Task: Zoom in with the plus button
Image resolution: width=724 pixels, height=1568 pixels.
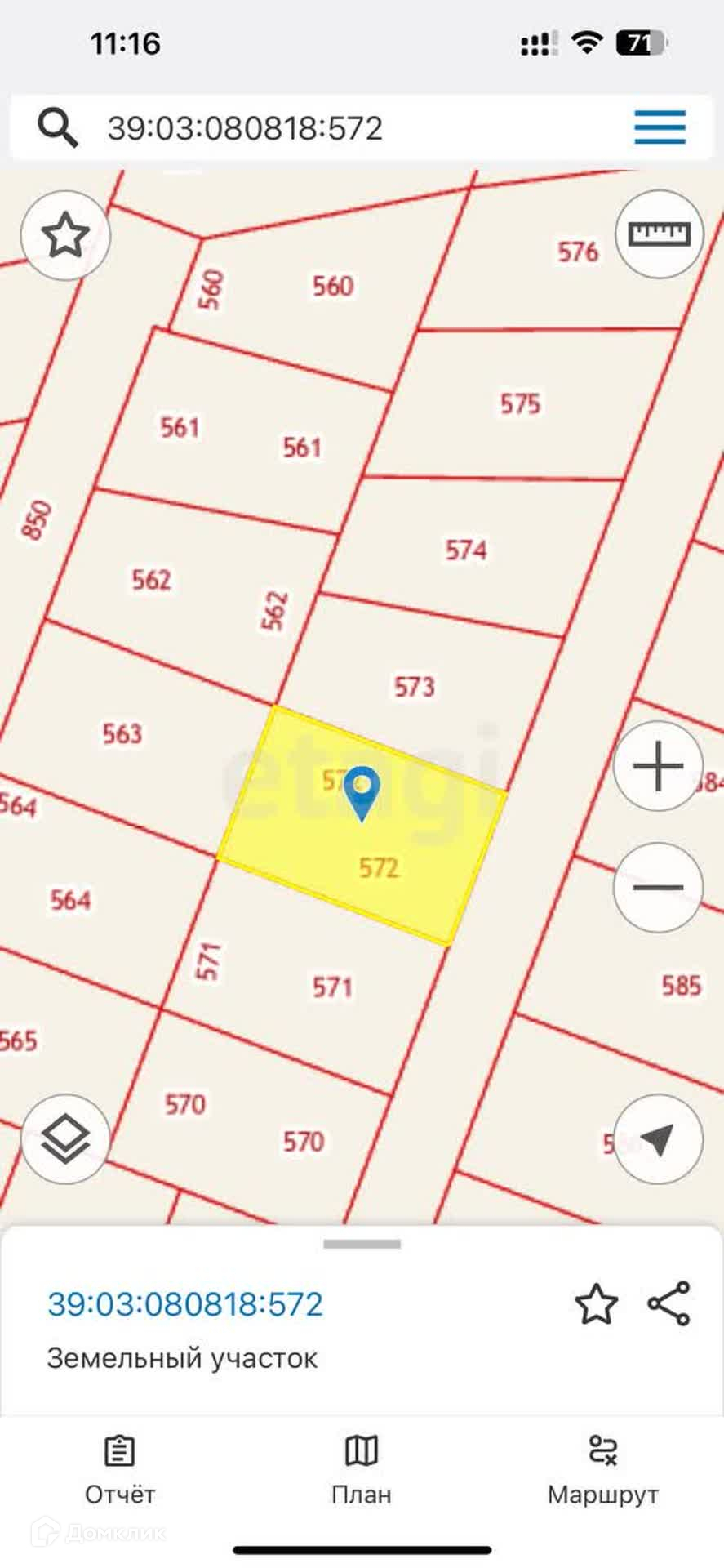Action: [658, 766]
